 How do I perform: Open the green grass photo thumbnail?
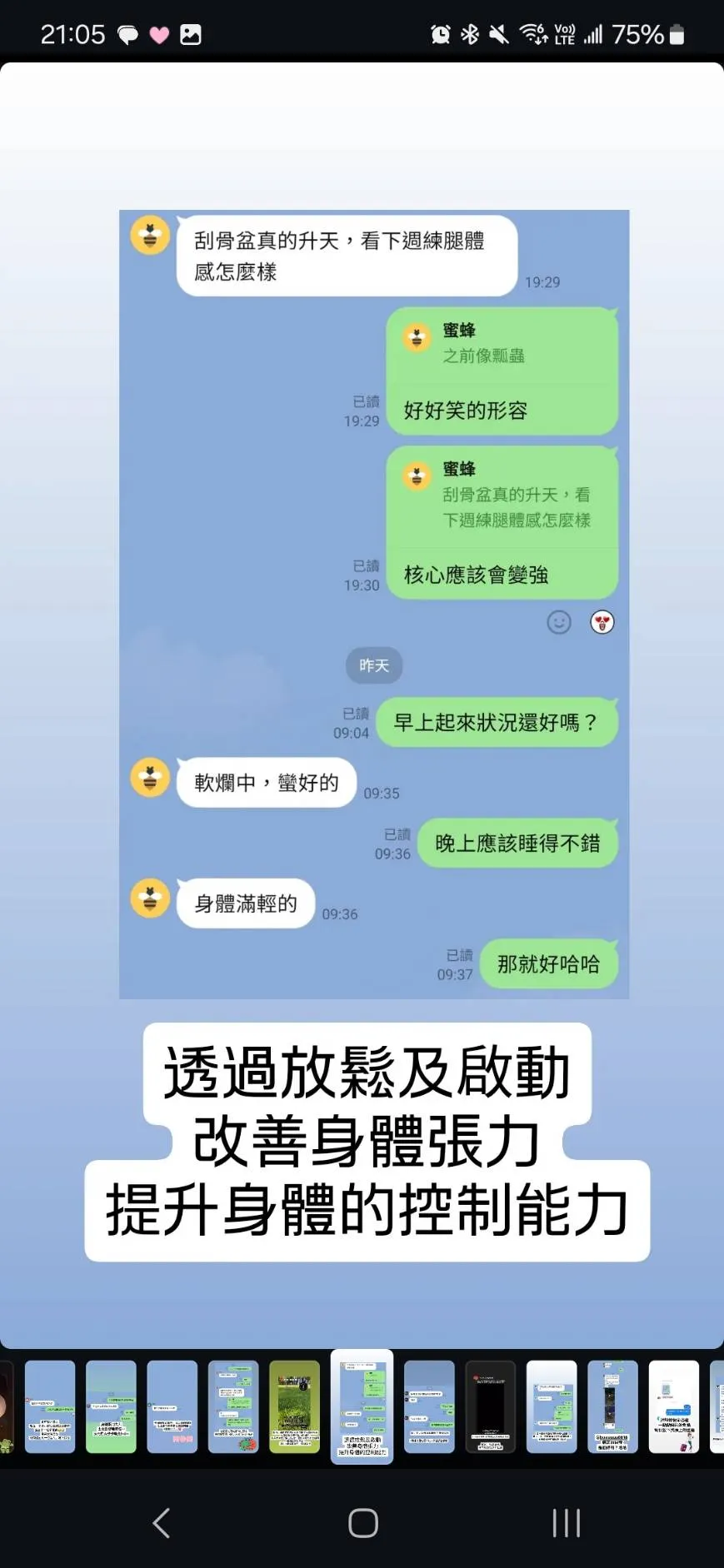coord(295,1406)
